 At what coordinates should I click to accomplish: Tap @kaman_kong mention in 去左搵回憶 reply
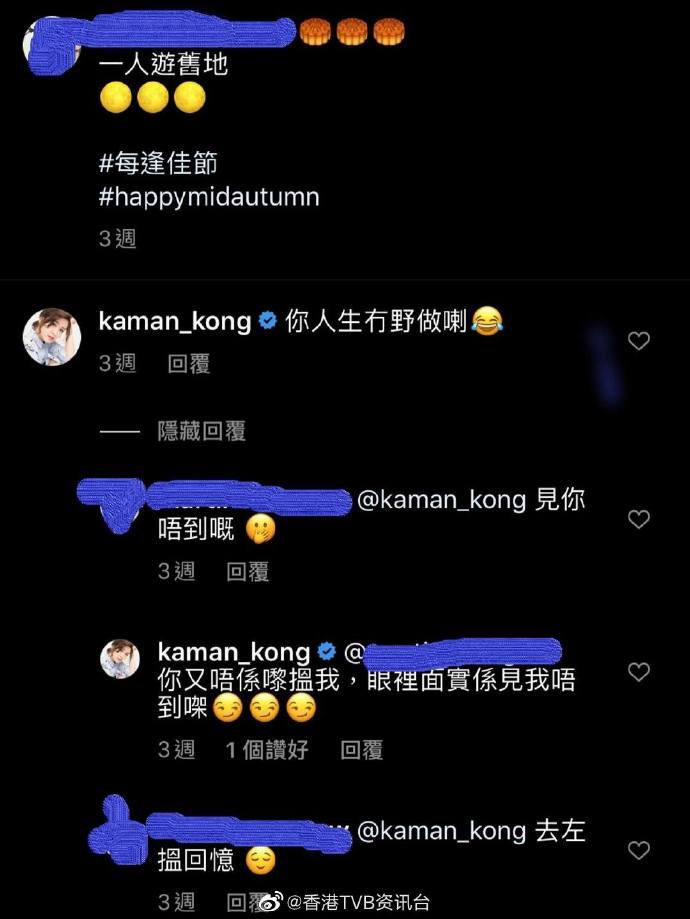click(x=441, y=830)
